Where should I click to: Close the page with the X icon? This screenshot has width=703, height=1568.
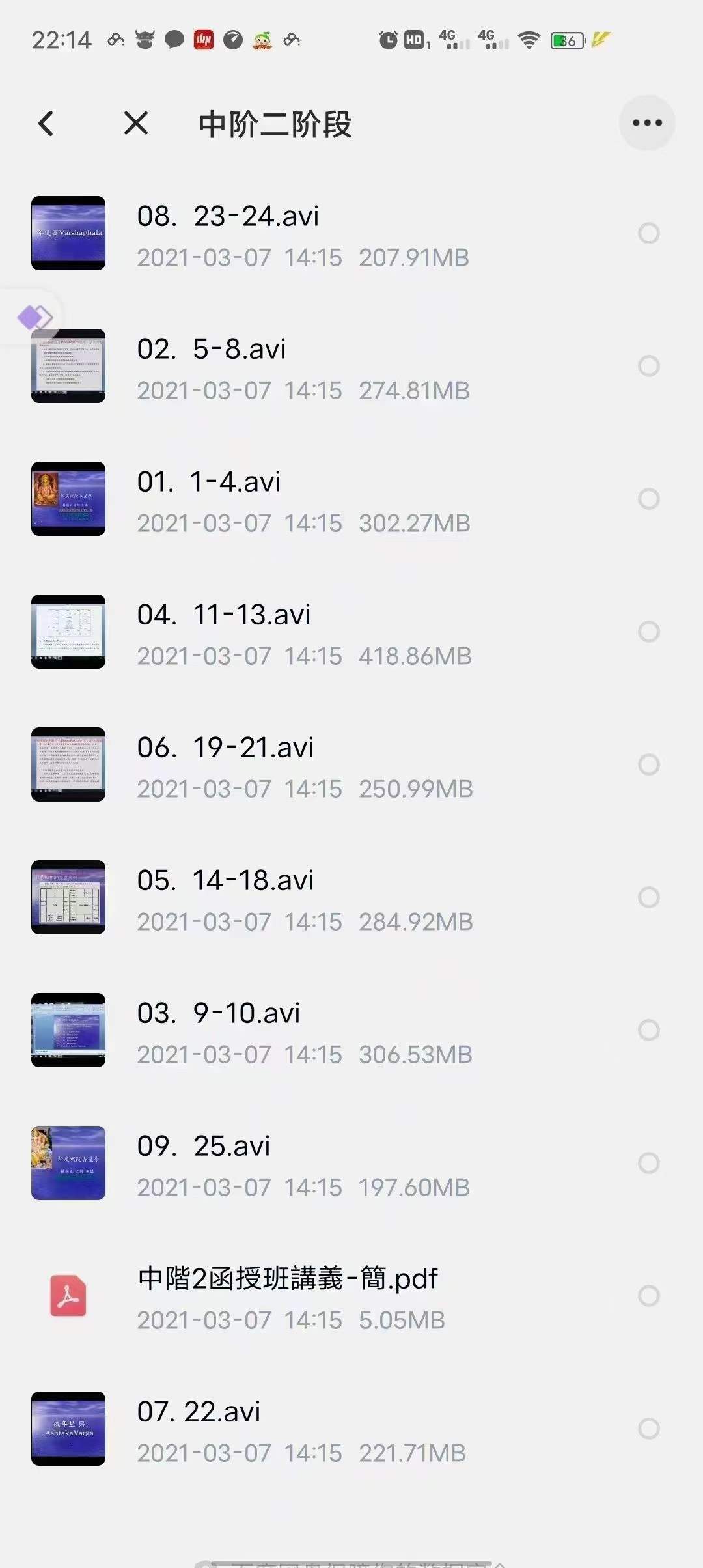click(x=136, y=123)
